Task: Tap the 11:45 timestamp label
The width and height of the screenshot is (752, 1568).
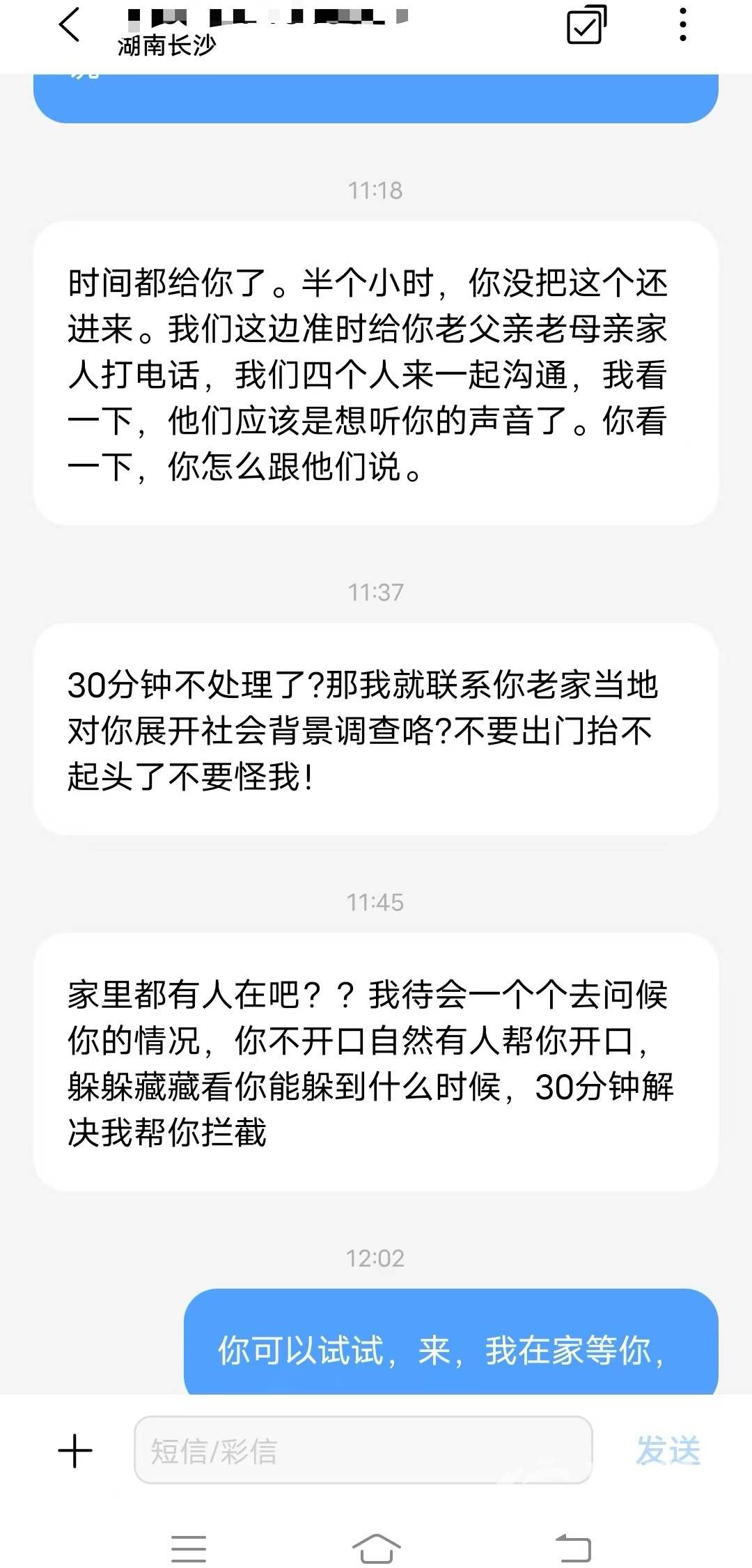Action: pos(376,901)
